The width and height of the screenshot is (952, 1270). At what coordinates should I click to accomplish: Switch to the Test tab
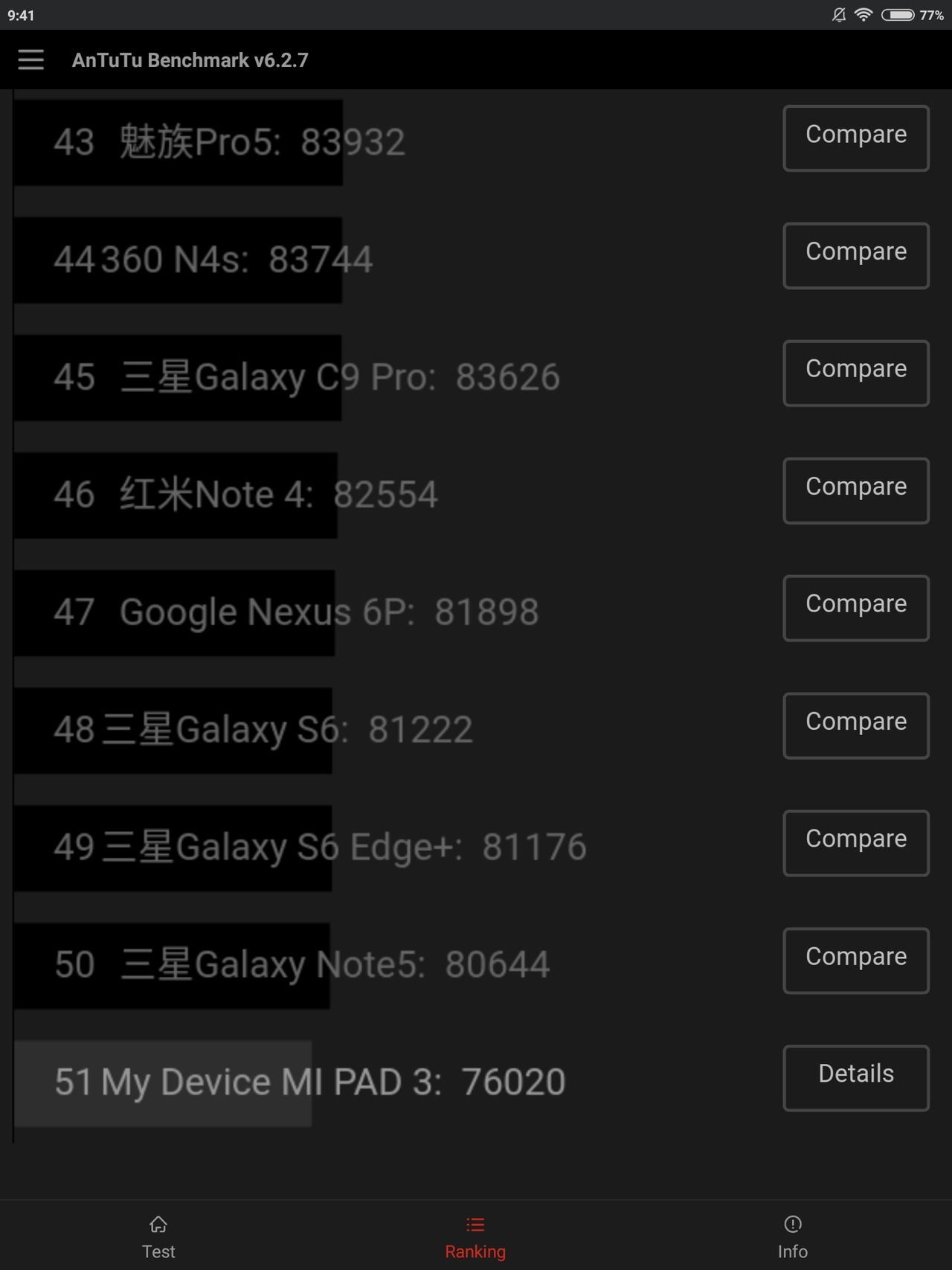[158, 1235]
